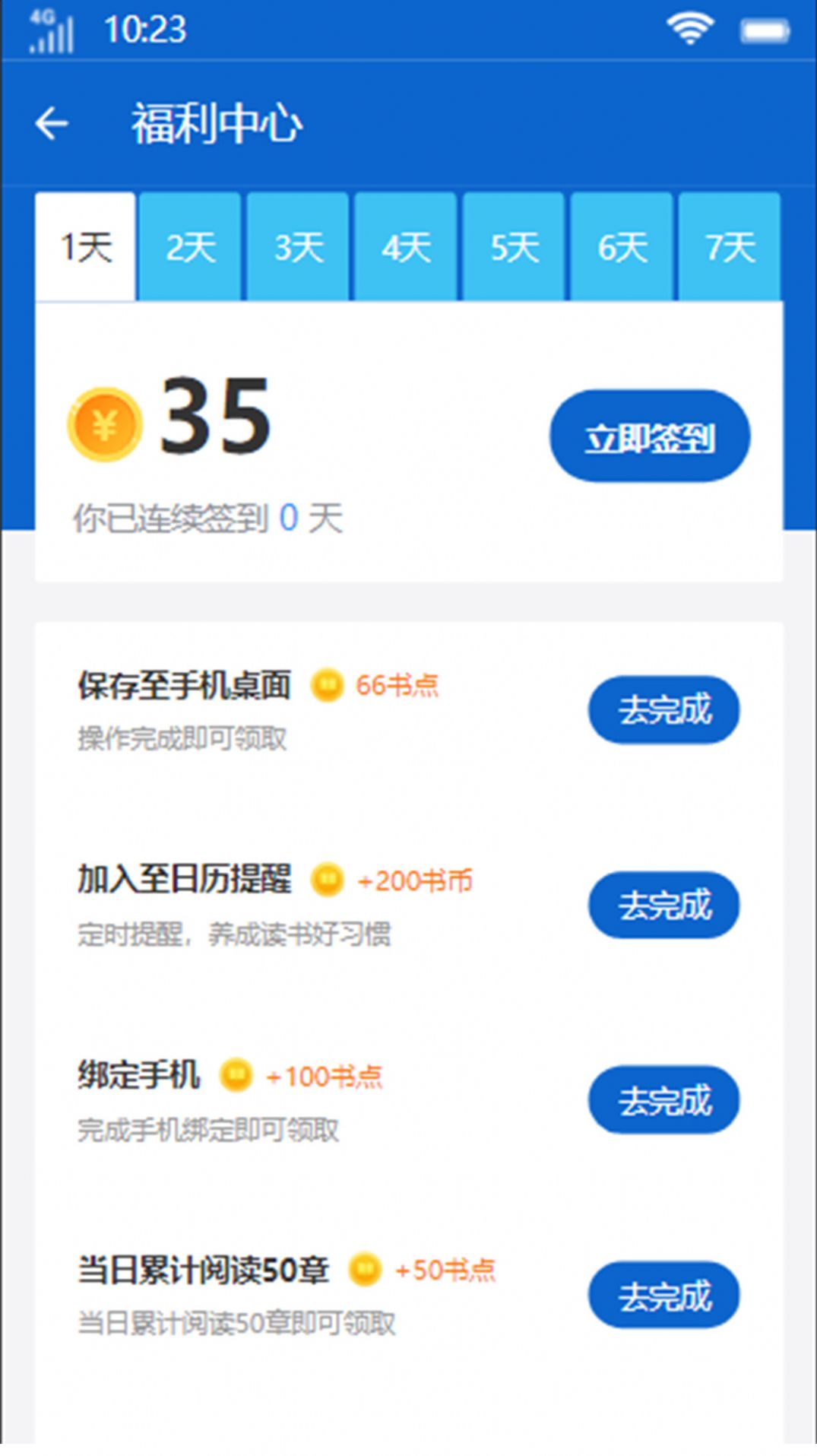Open the 5天 tab
817x1456 pixels.
[514, 247]
